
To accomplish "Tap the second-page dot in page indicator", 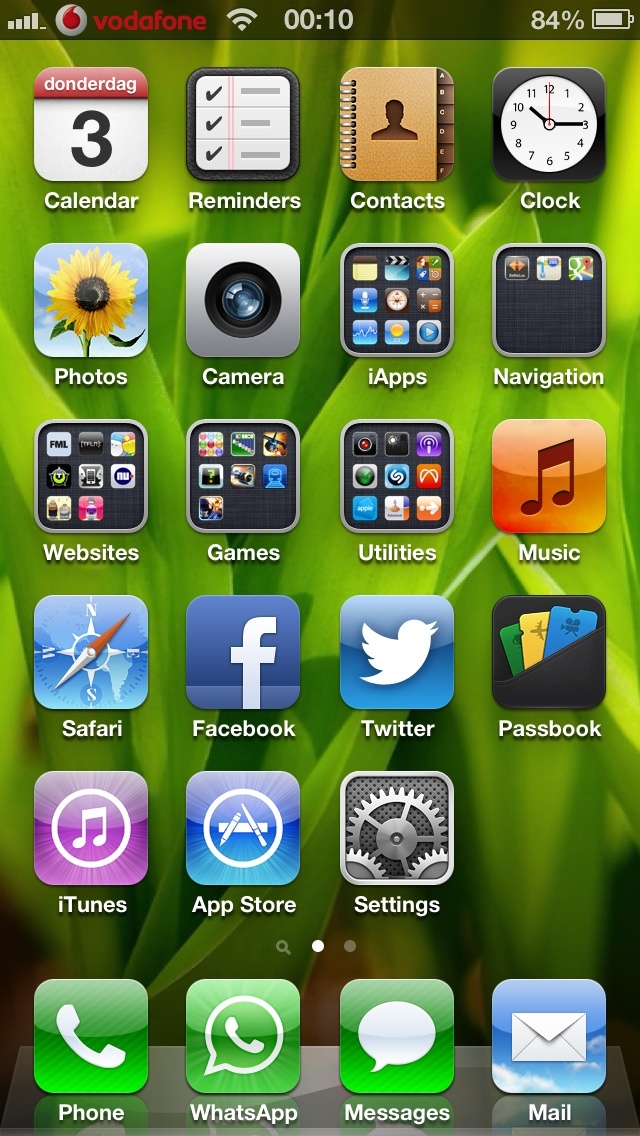I will [349, 945].
